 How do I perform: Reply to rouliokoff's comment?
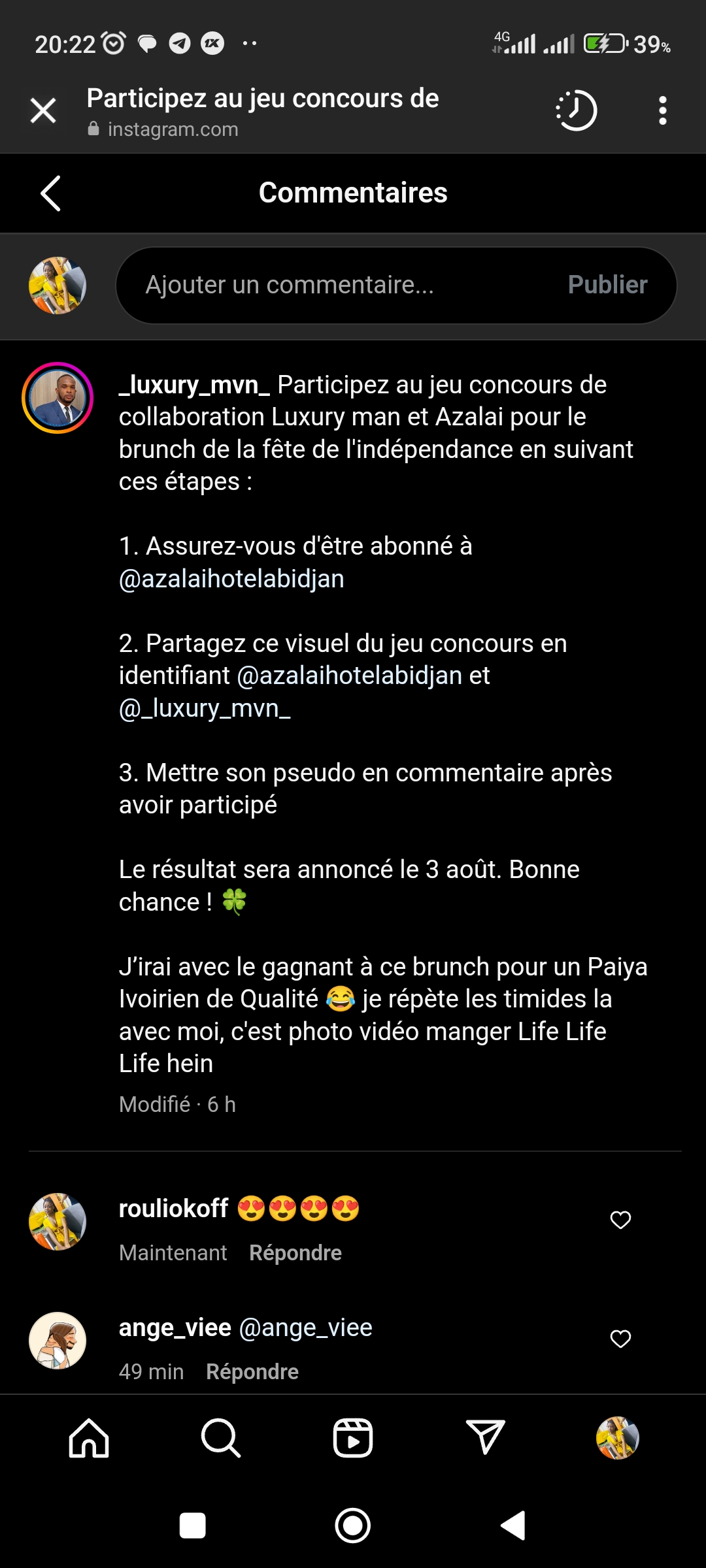tap(295, 1252)
